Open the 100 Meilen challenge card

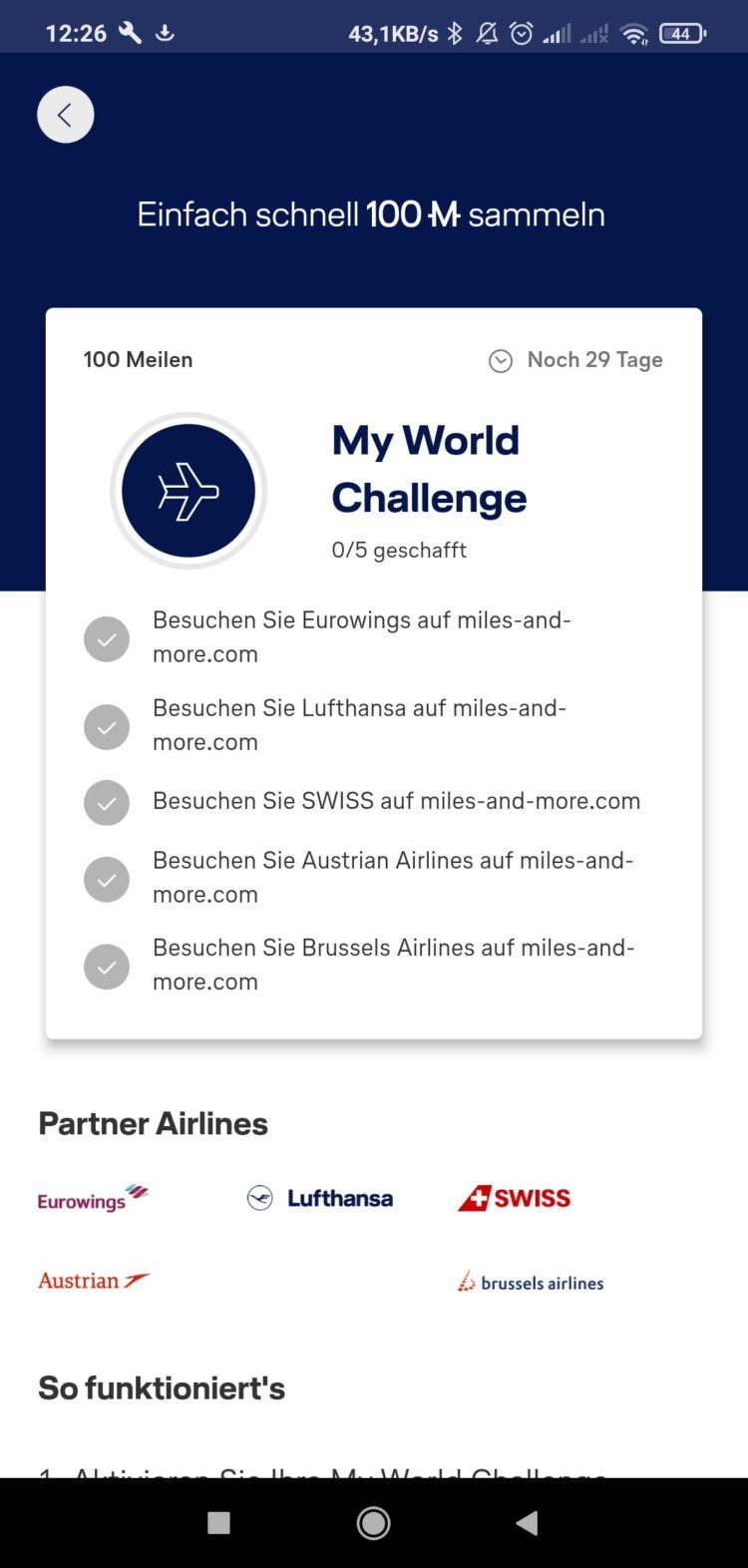(138, 359)
